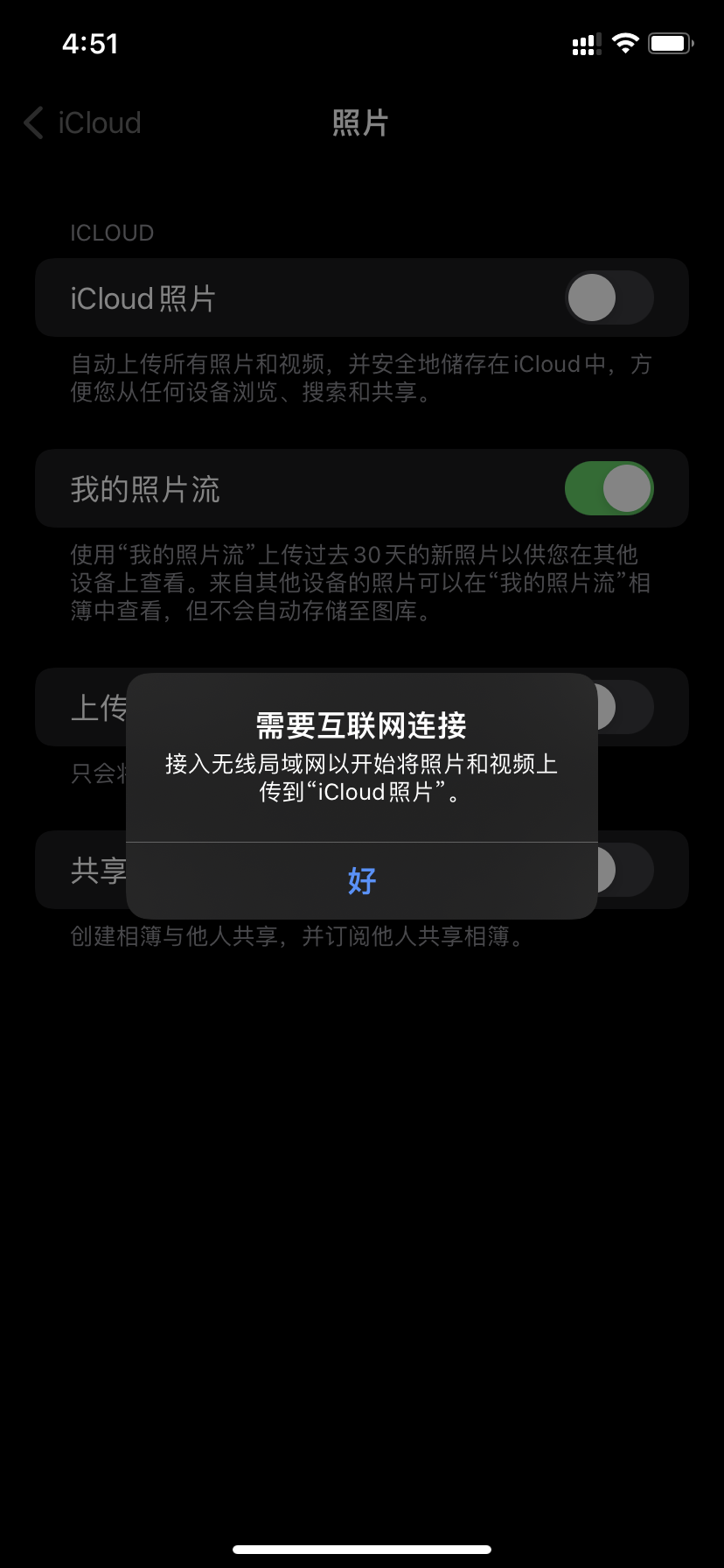Viewport: 724px width, 1568px height.
Task: Turn off 我的照片流 switch
Action: pos(609,488)
